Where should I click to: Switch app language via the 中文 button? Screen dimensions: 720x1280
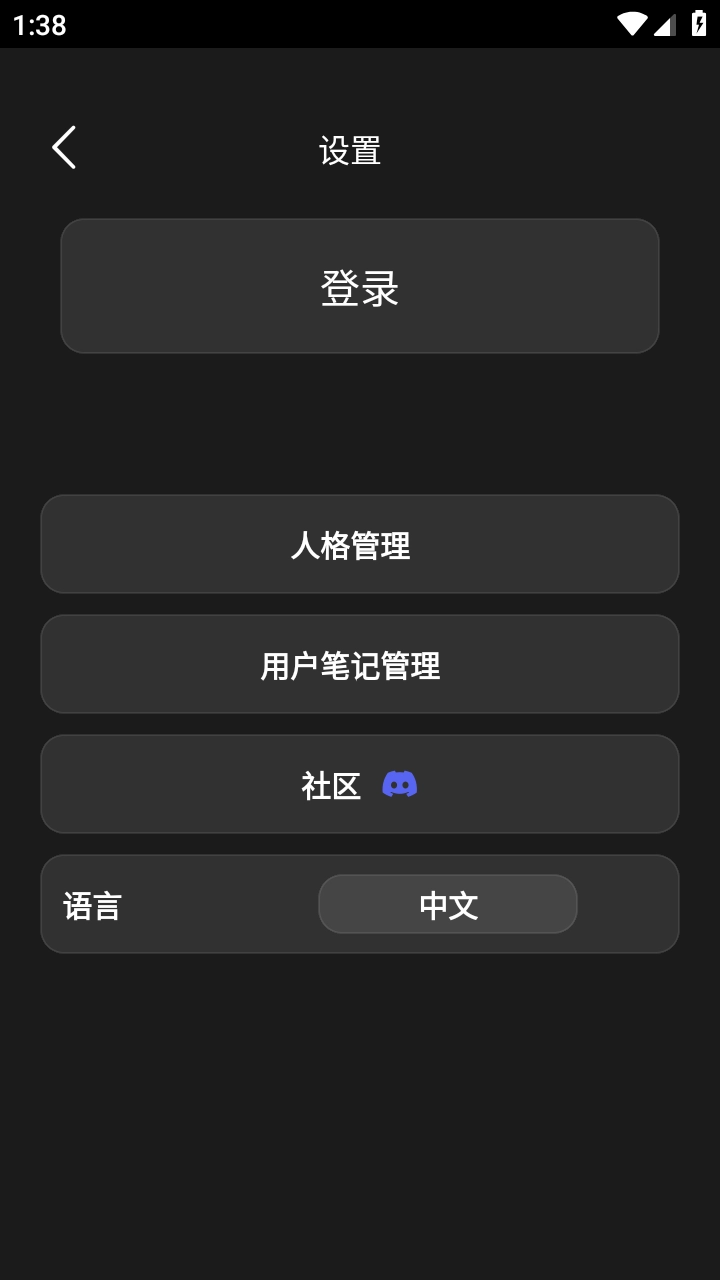[447, 903]
